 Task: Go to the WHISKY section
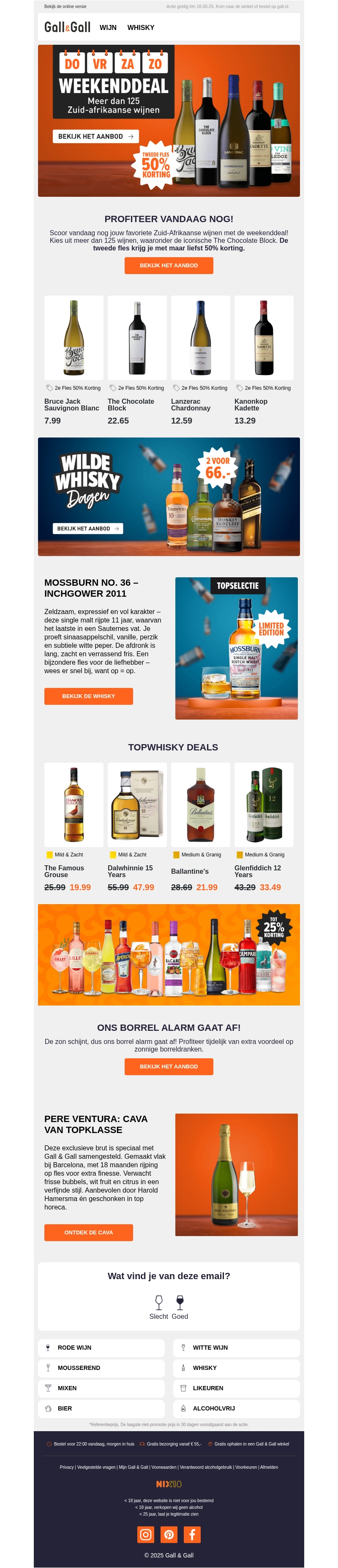pos(141,27)
